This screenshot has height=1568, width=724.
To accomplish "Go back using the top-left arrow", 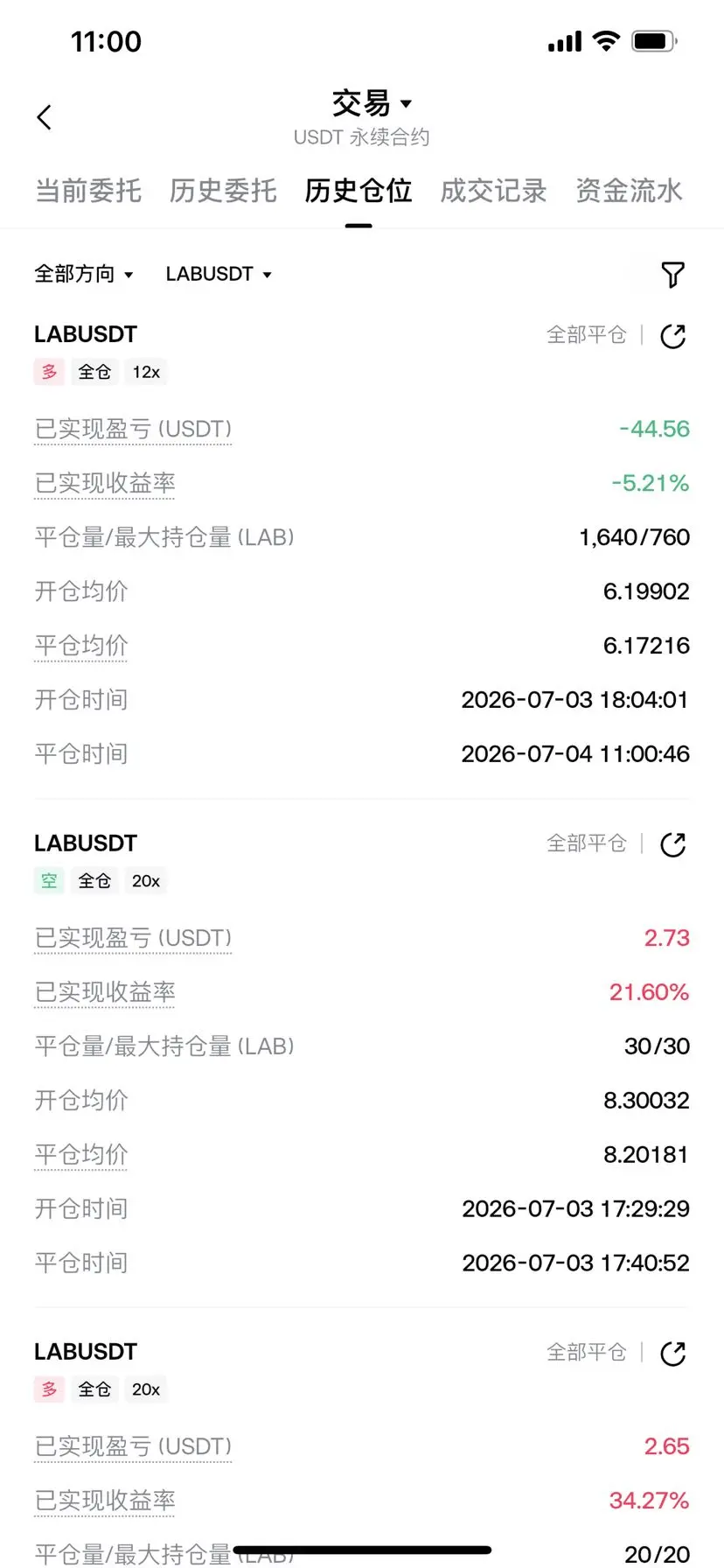I will 45,117.
